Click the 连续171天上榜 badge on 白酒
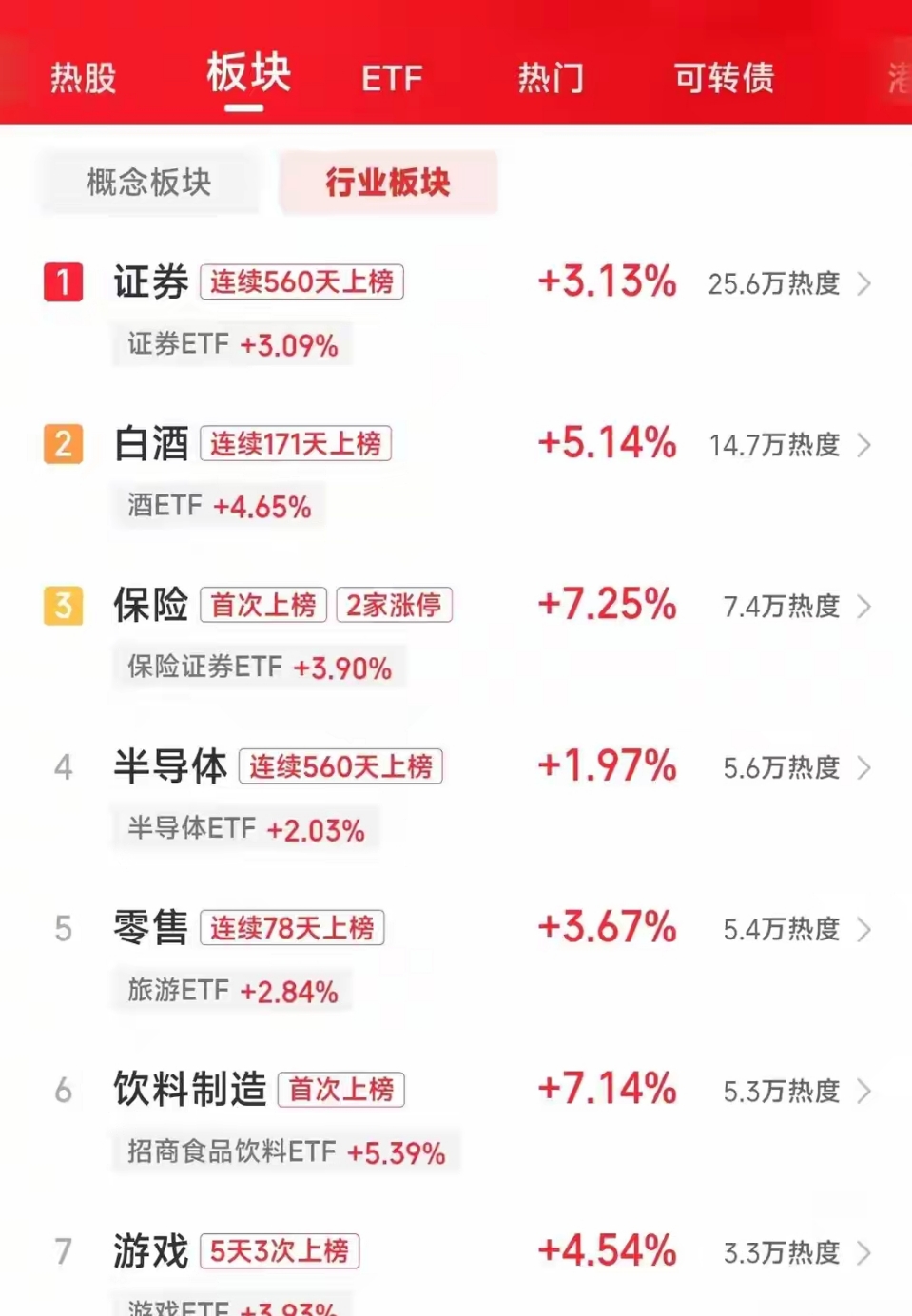912x1316 pixels. click(x=296, y=445)
